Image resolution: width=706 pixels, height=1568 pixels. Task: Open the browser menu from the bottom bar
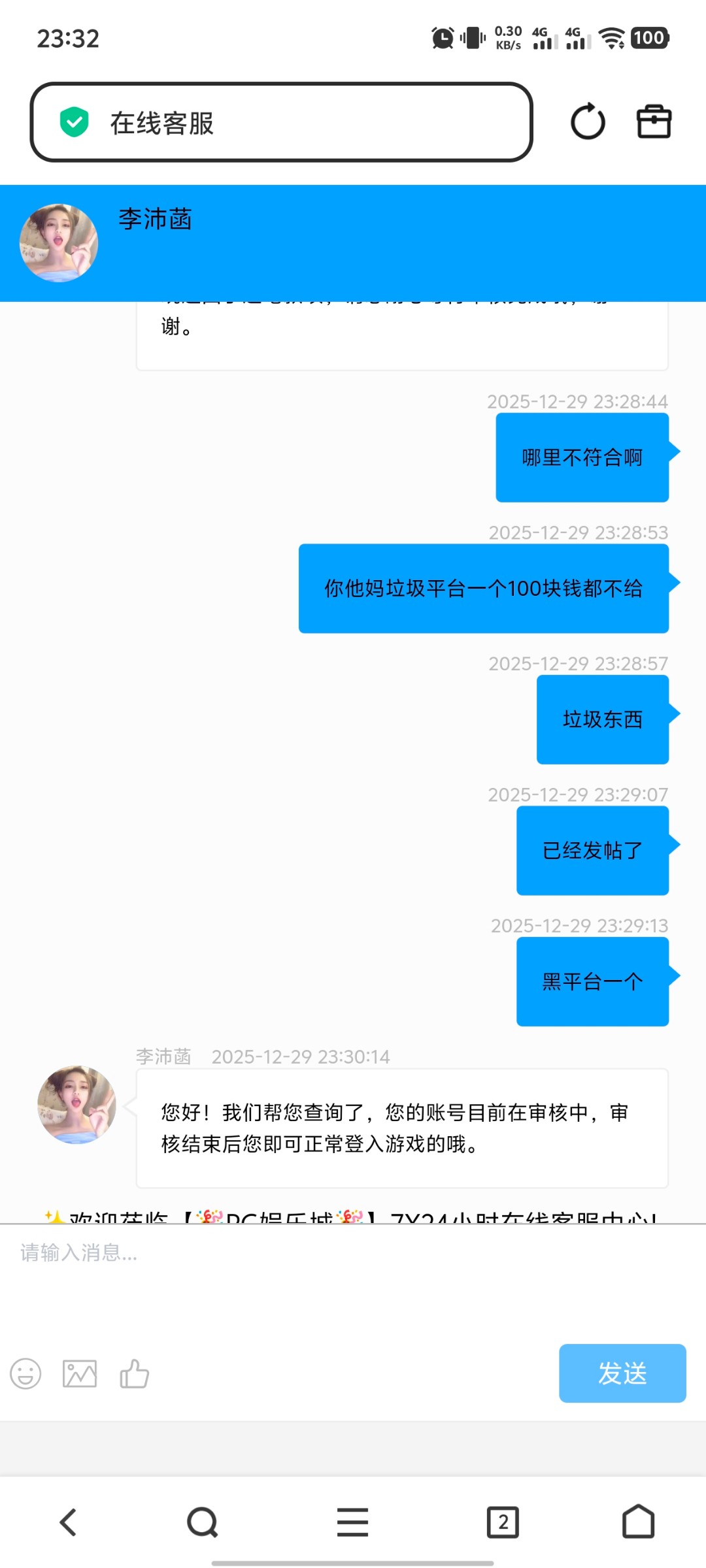point(352,1522)
